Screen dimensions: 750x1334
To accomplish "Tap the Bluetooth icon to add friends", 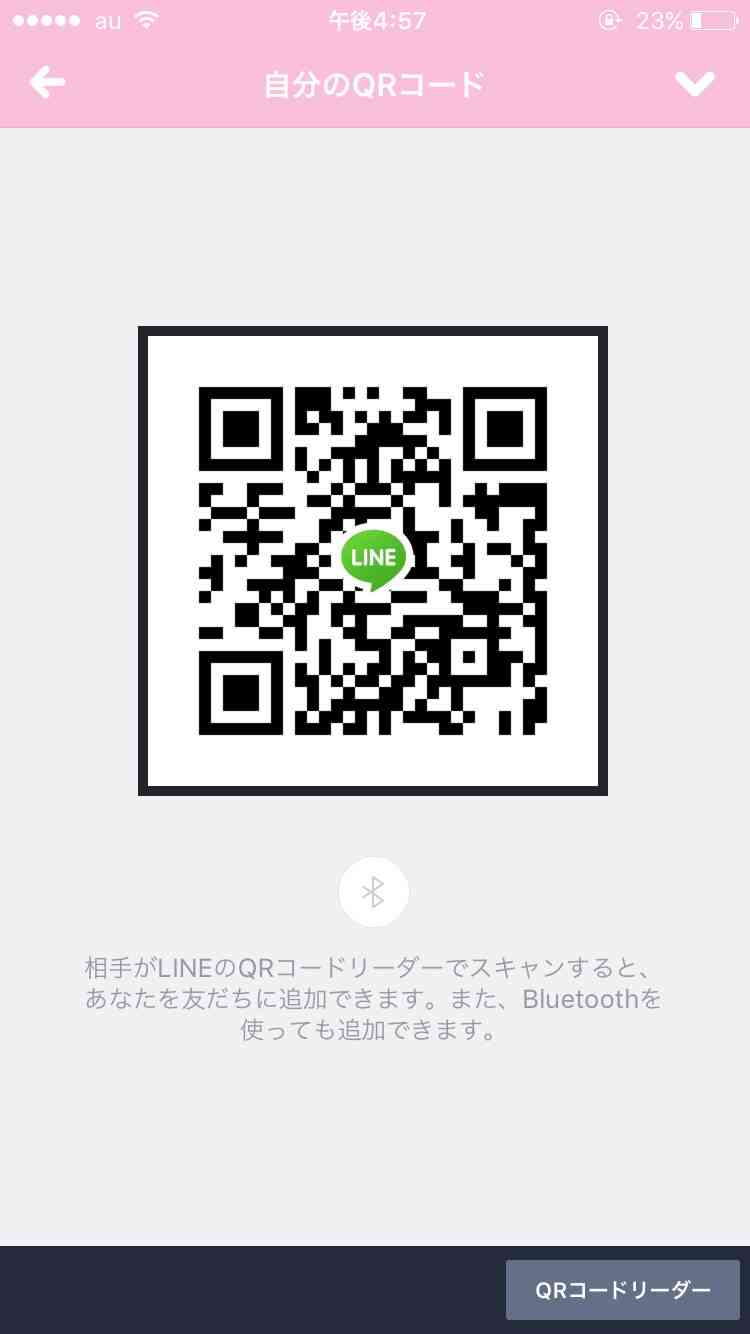I will tap(373, 892).
